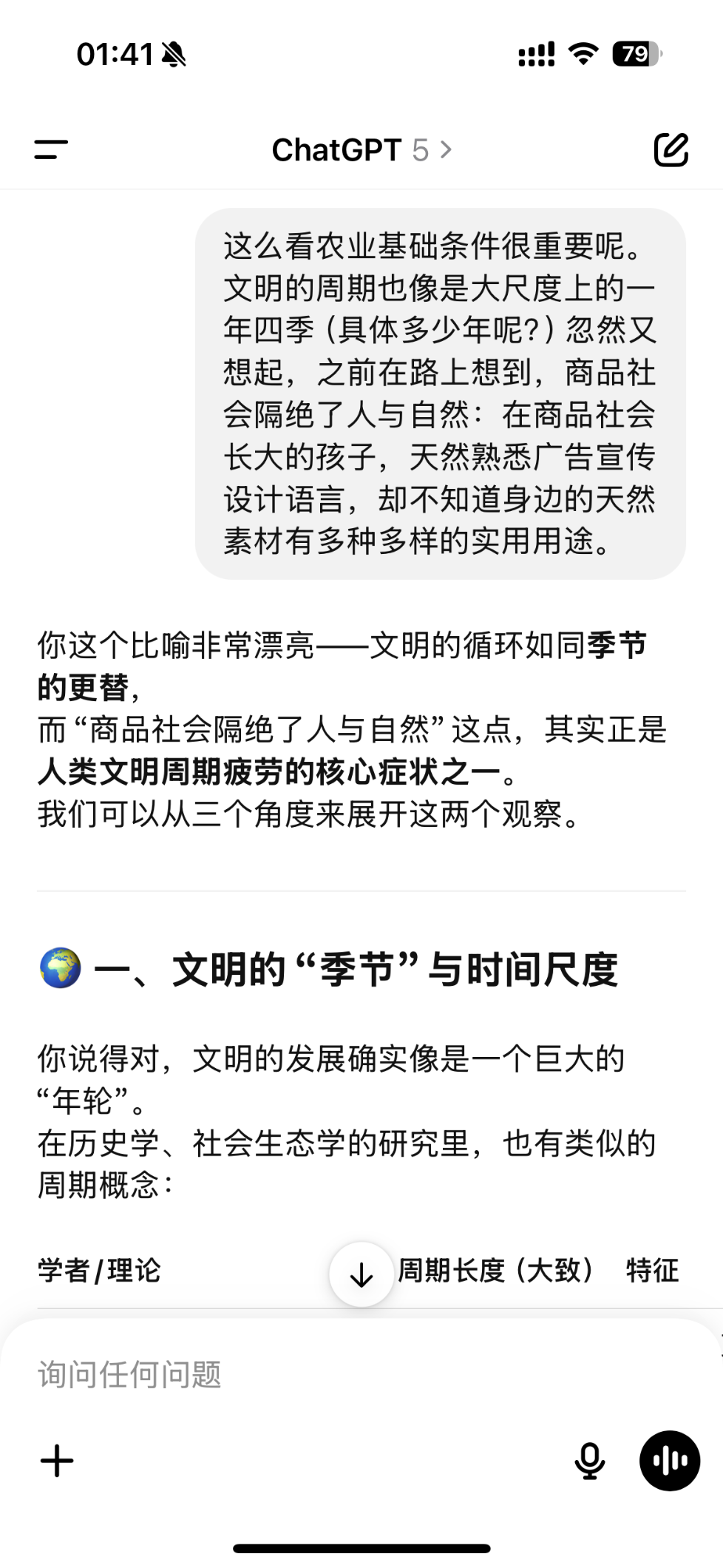
Task: Open the ChatGPT 5 model selector
Action: pyautogui.click(x=361, y=150)
